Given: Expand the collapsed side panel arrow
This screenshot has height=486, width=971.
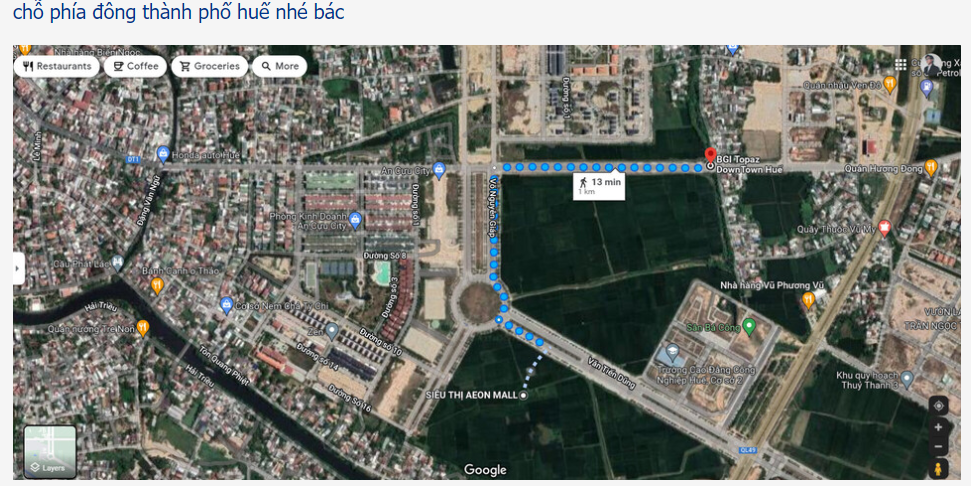Looking at the screenshot, I should [18, 268].
